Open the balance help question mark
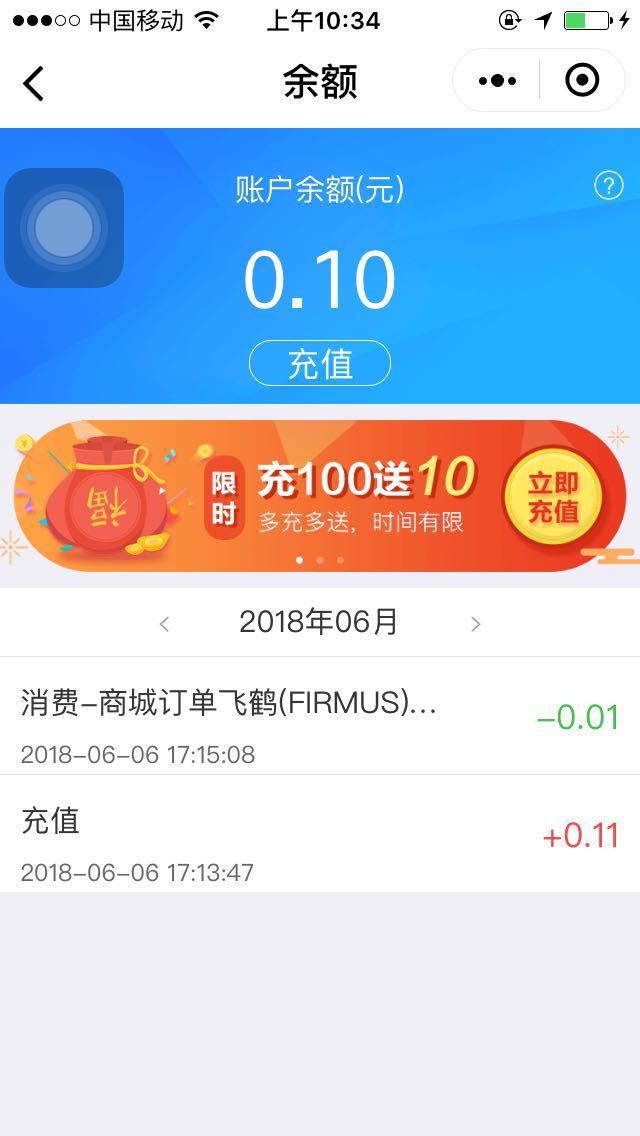This screenshot has height=1136, width=640. click(x=608, y=186)
